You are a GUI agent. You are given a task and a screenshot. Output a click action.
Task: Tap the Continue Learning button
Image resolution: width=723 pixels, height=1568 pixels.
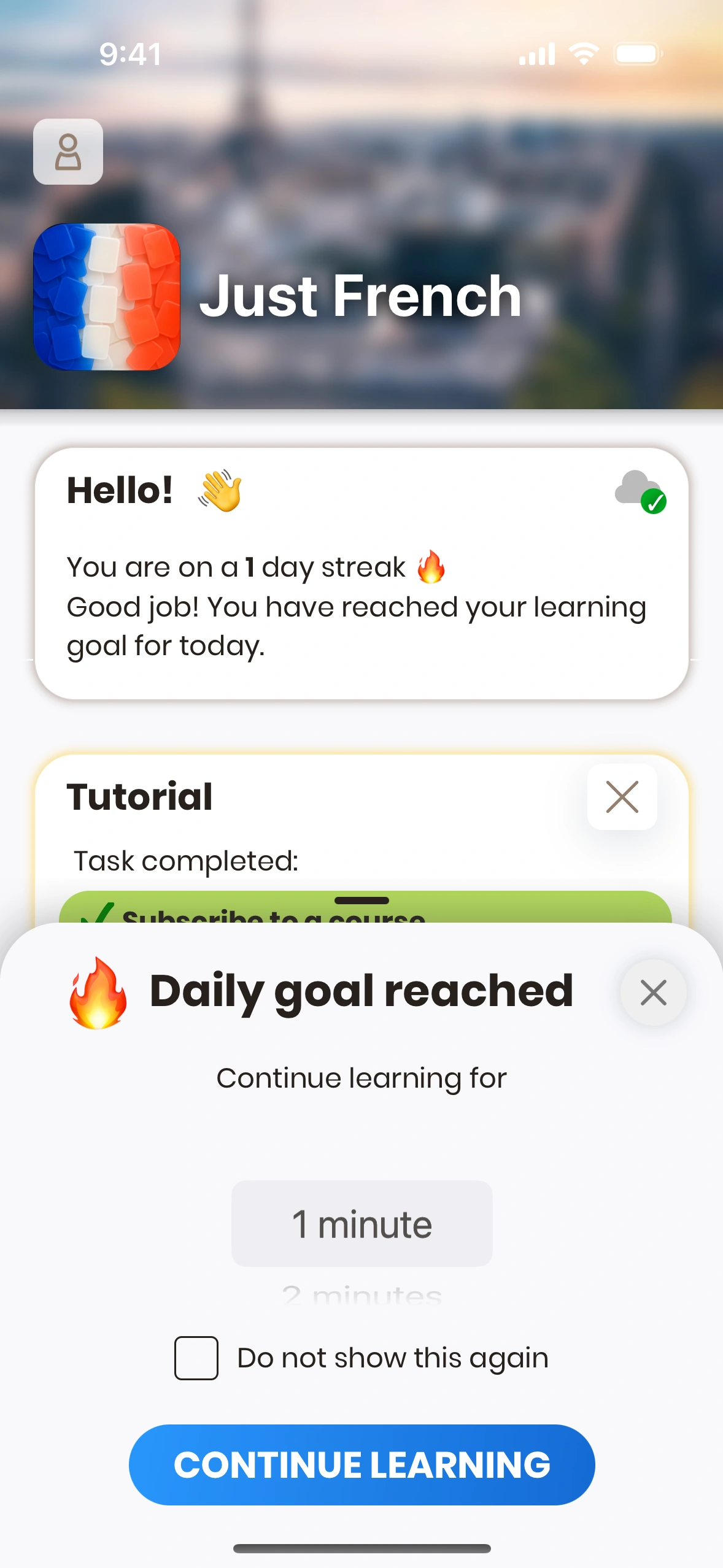[361, 1464]
